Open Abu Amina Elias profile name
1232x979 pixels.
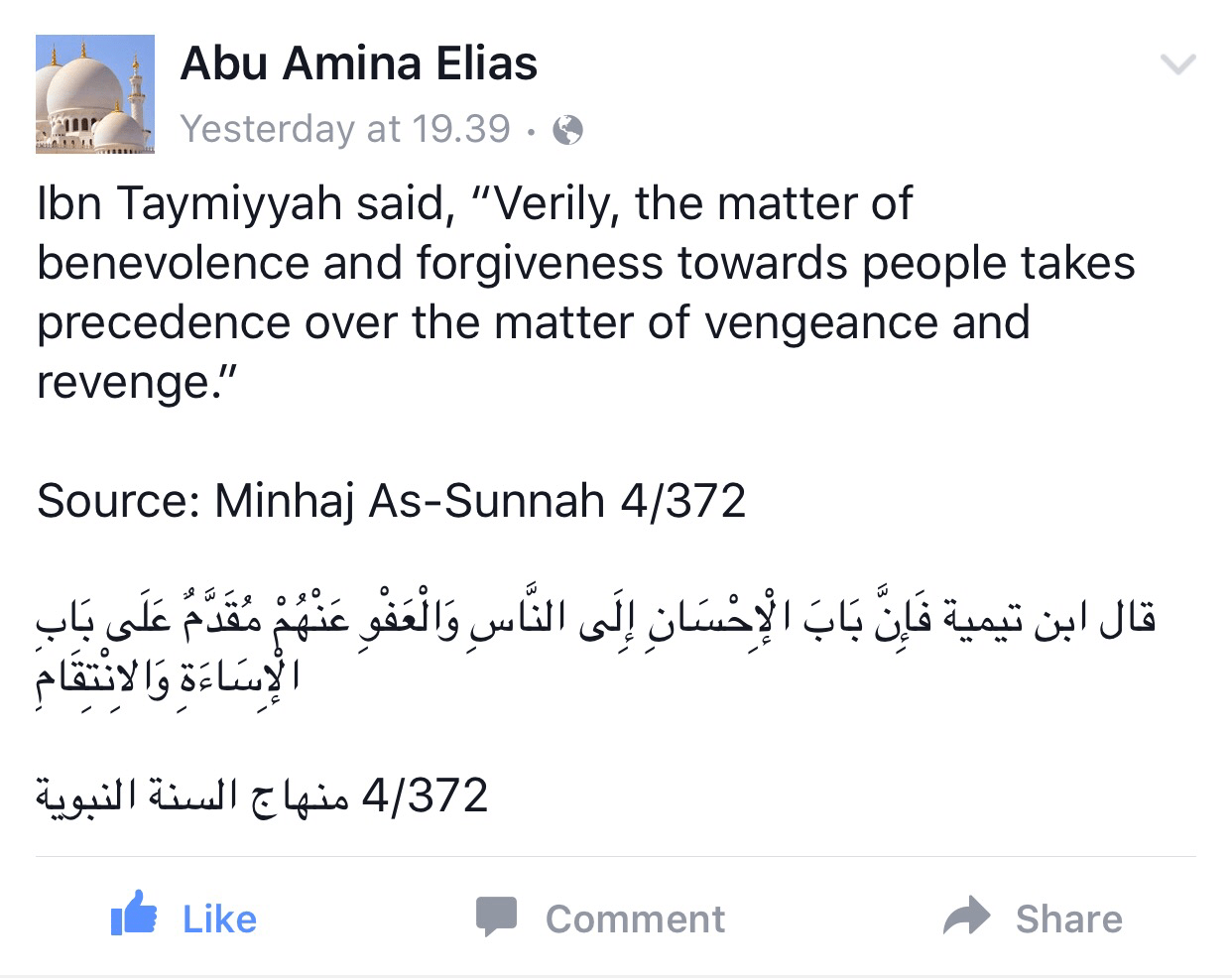click(x=359, y=64)
